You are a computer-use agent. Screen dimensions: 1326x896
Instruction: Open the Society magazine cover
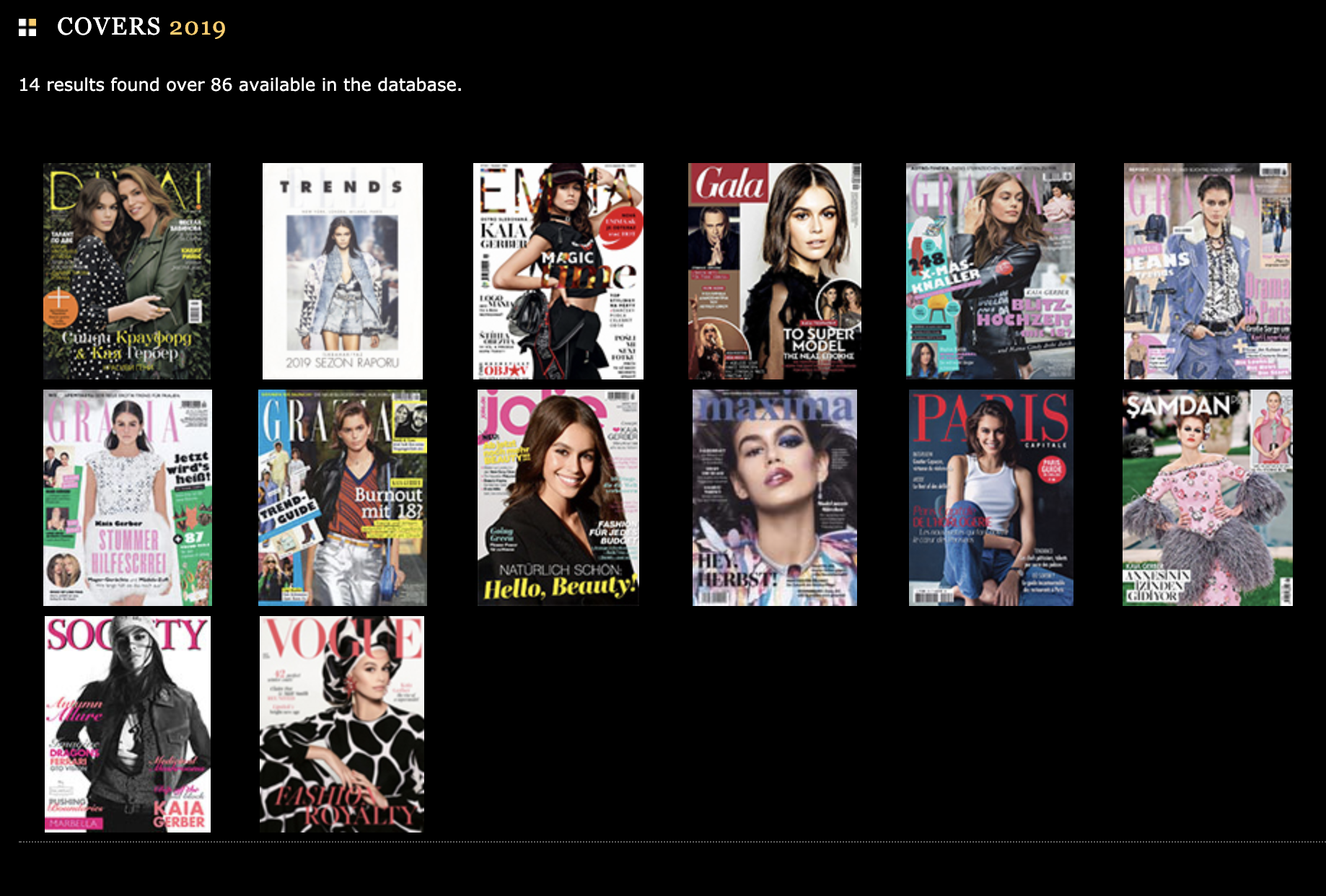coord(128,724)
